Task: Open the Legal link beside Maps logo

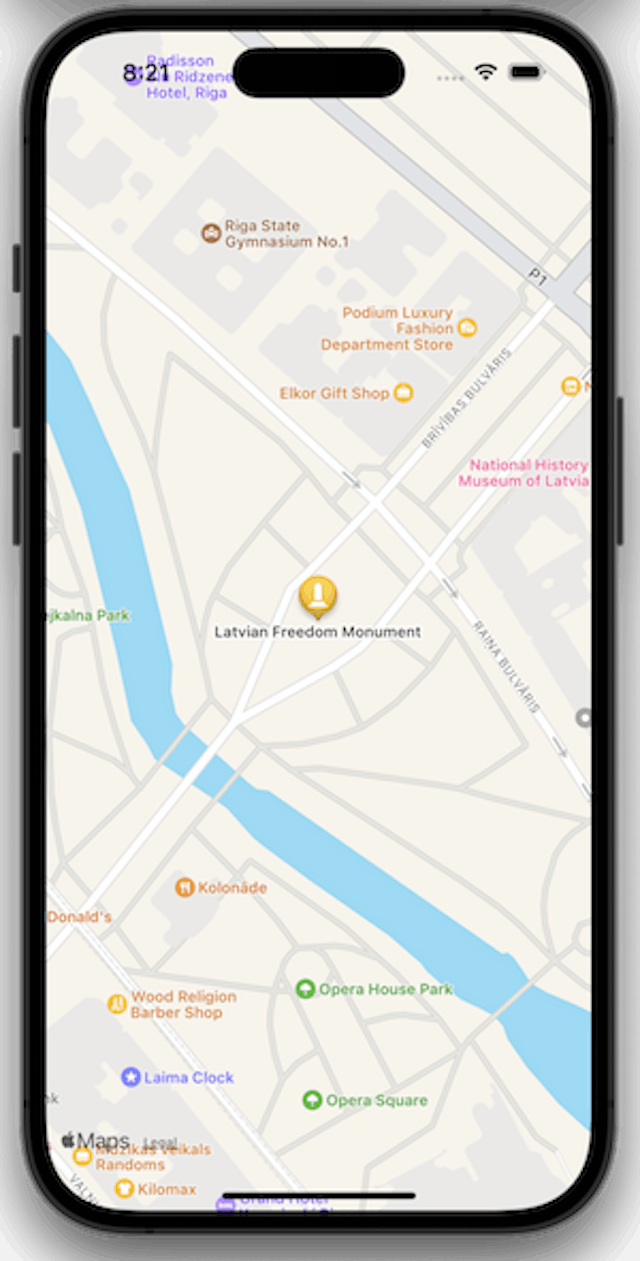Action: (160, 1142)
